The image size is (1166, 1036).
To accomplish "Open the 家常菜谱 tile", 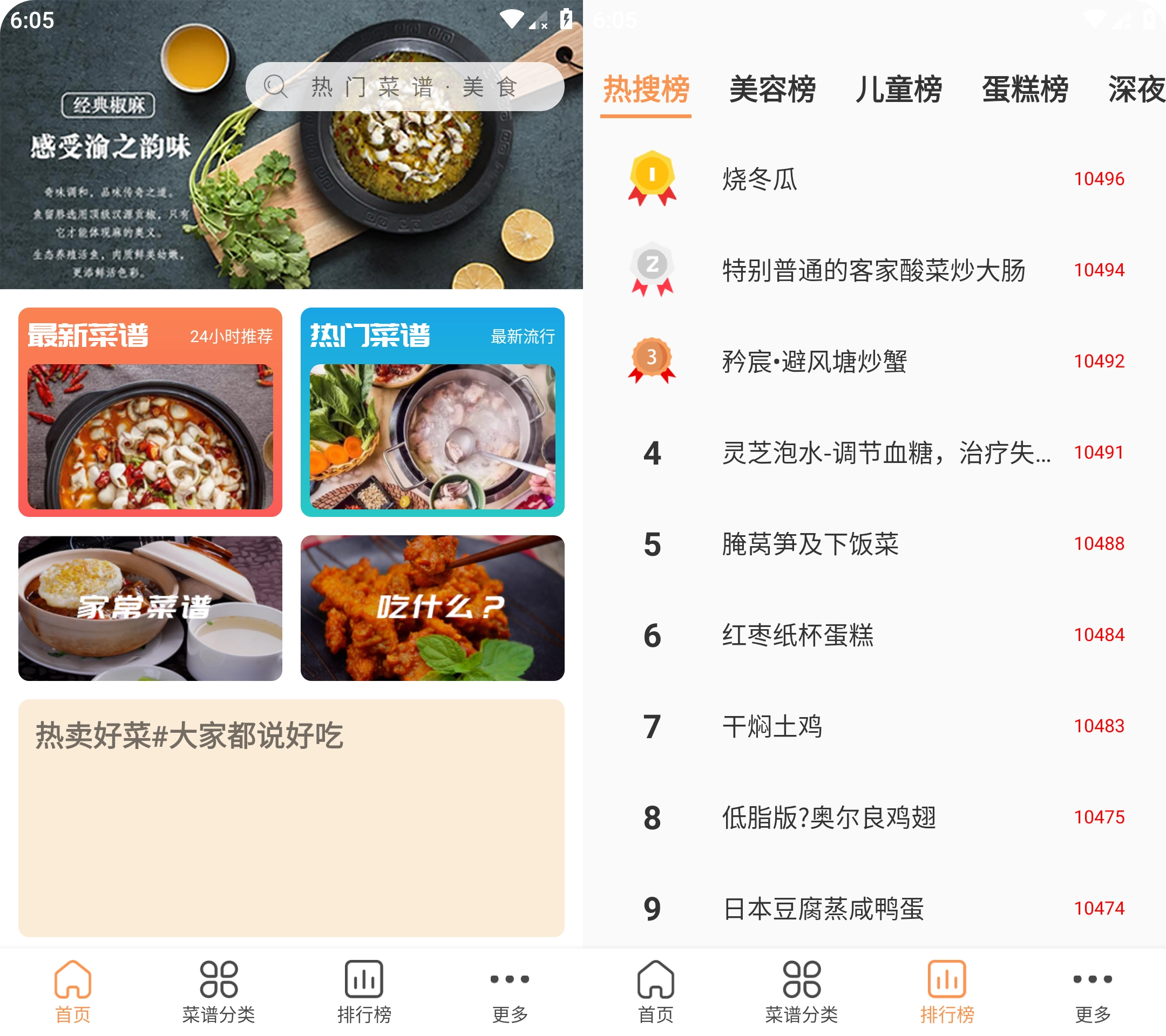I will [x=150, y=607].
